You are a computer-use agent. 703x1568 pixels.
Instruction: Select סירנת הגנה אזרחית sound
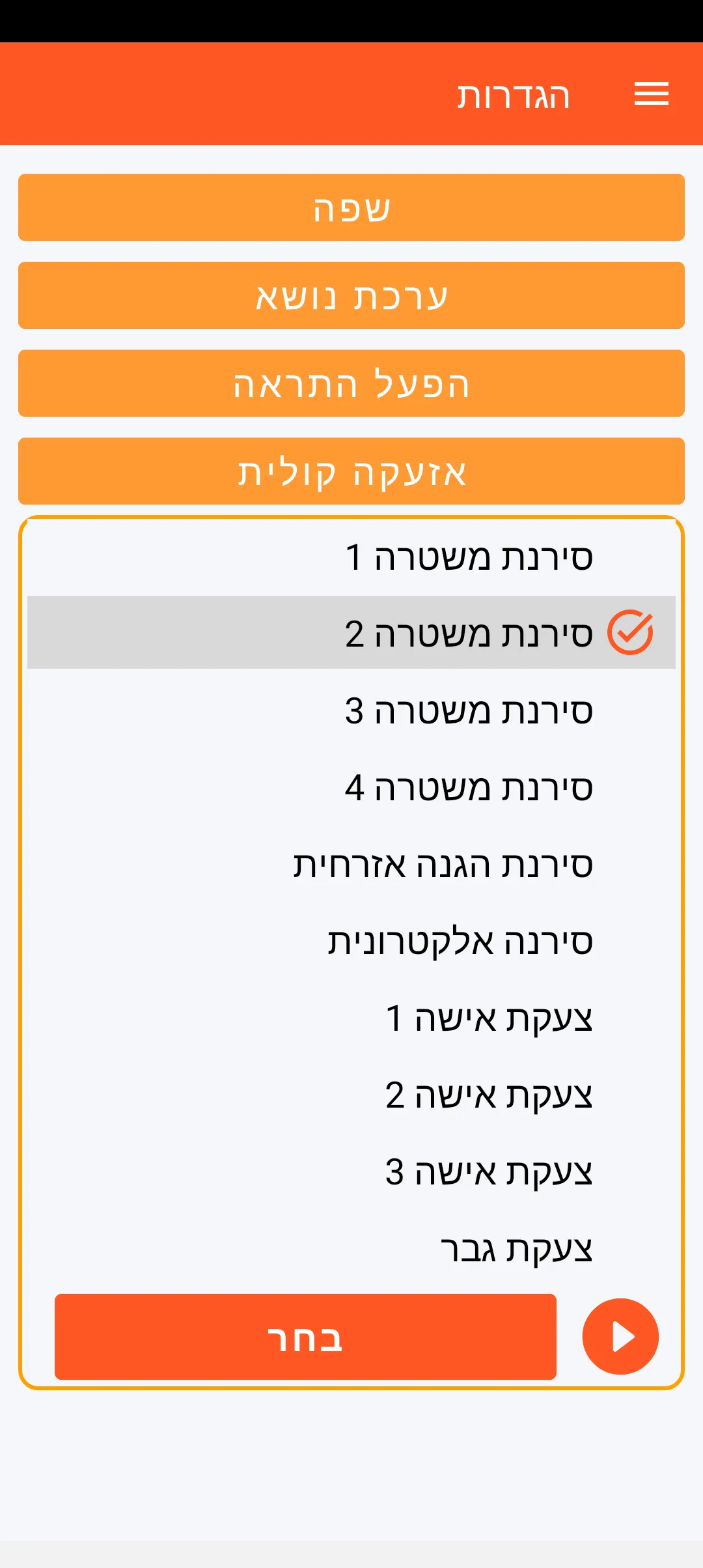click(x=443, y=865)
